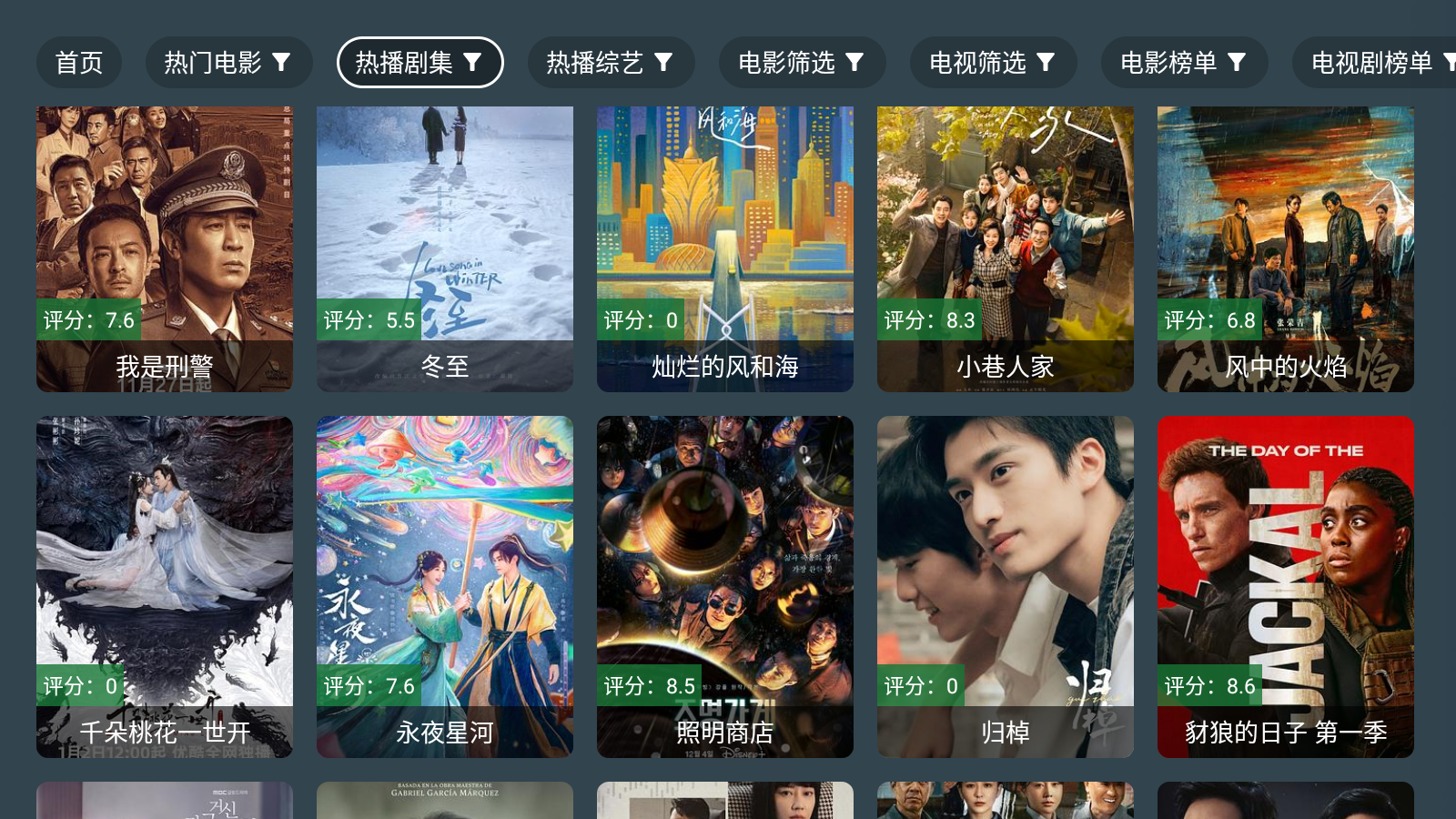
Task: Switch to the 首页 tab
Action: (79, 63)
